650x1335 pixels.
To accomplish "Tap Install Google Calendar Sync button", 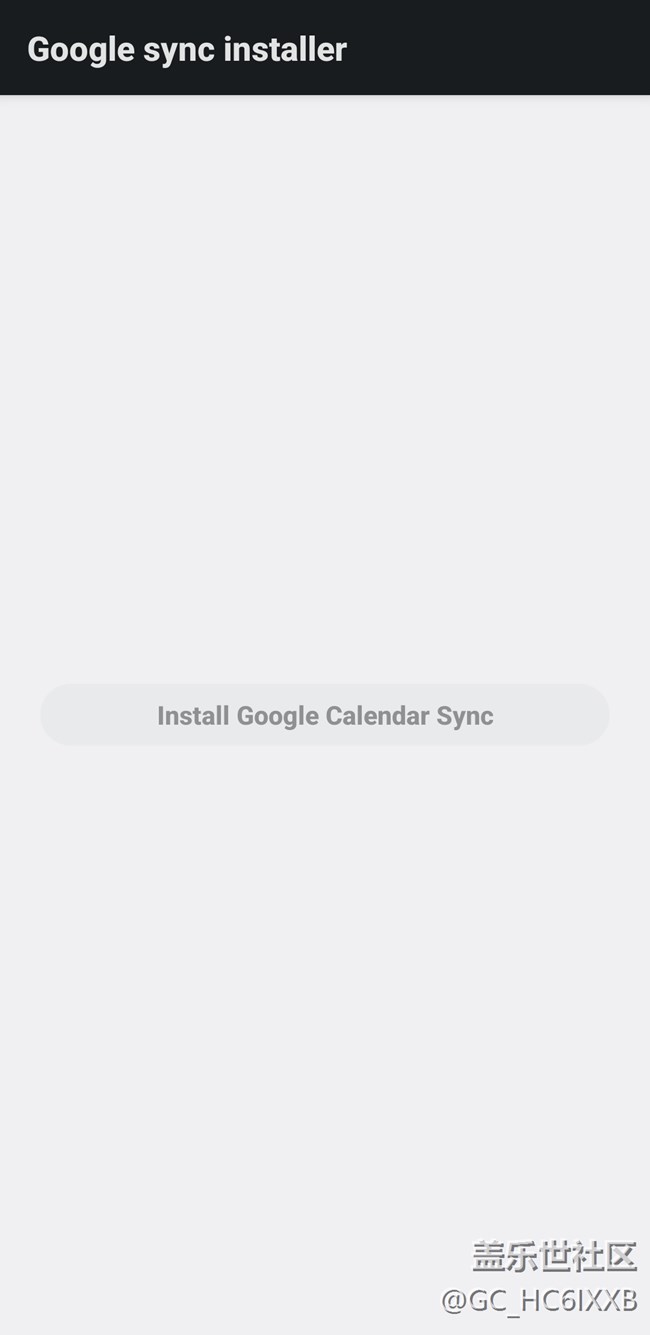I will tap(325, 715).
